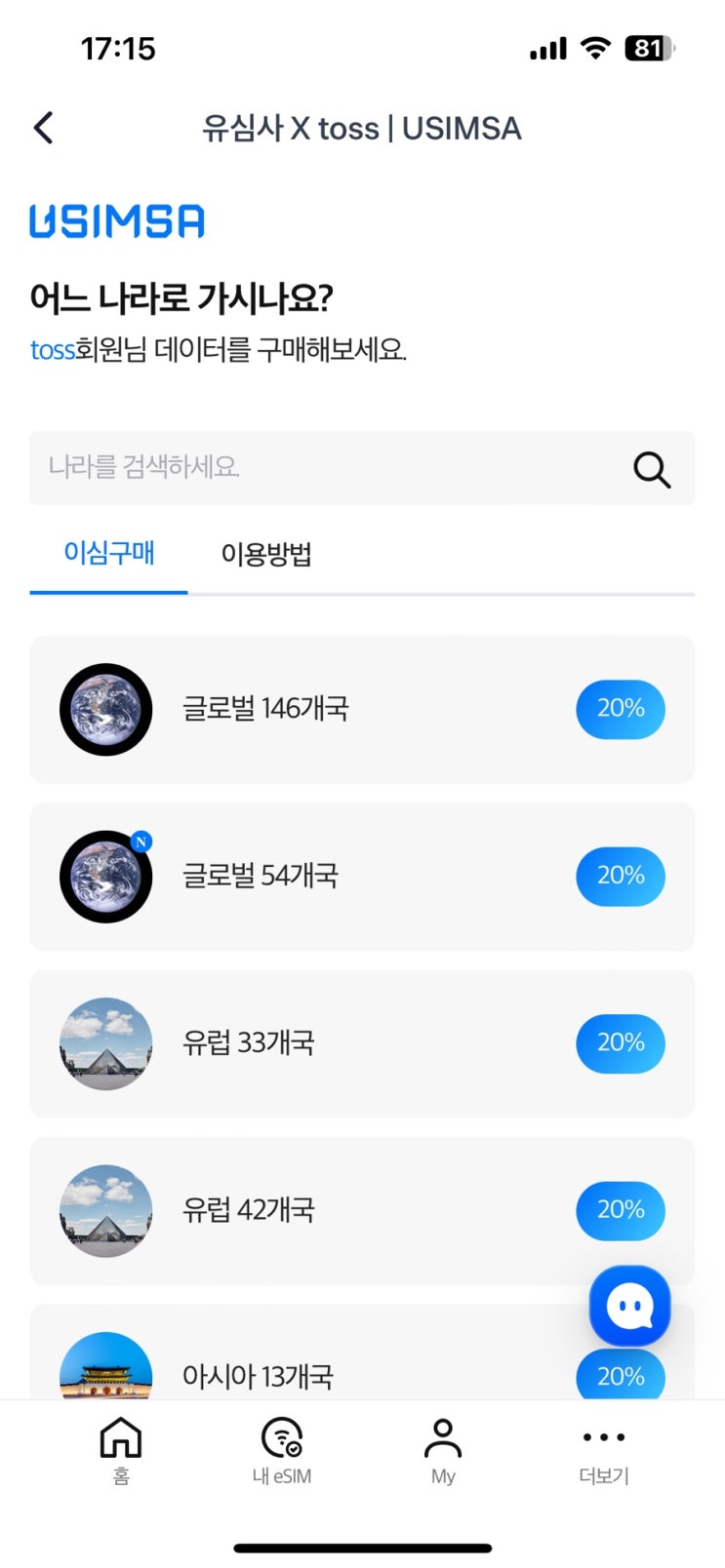
Task: Select the 이심구매 tab
Action: (x=109, y=553)
